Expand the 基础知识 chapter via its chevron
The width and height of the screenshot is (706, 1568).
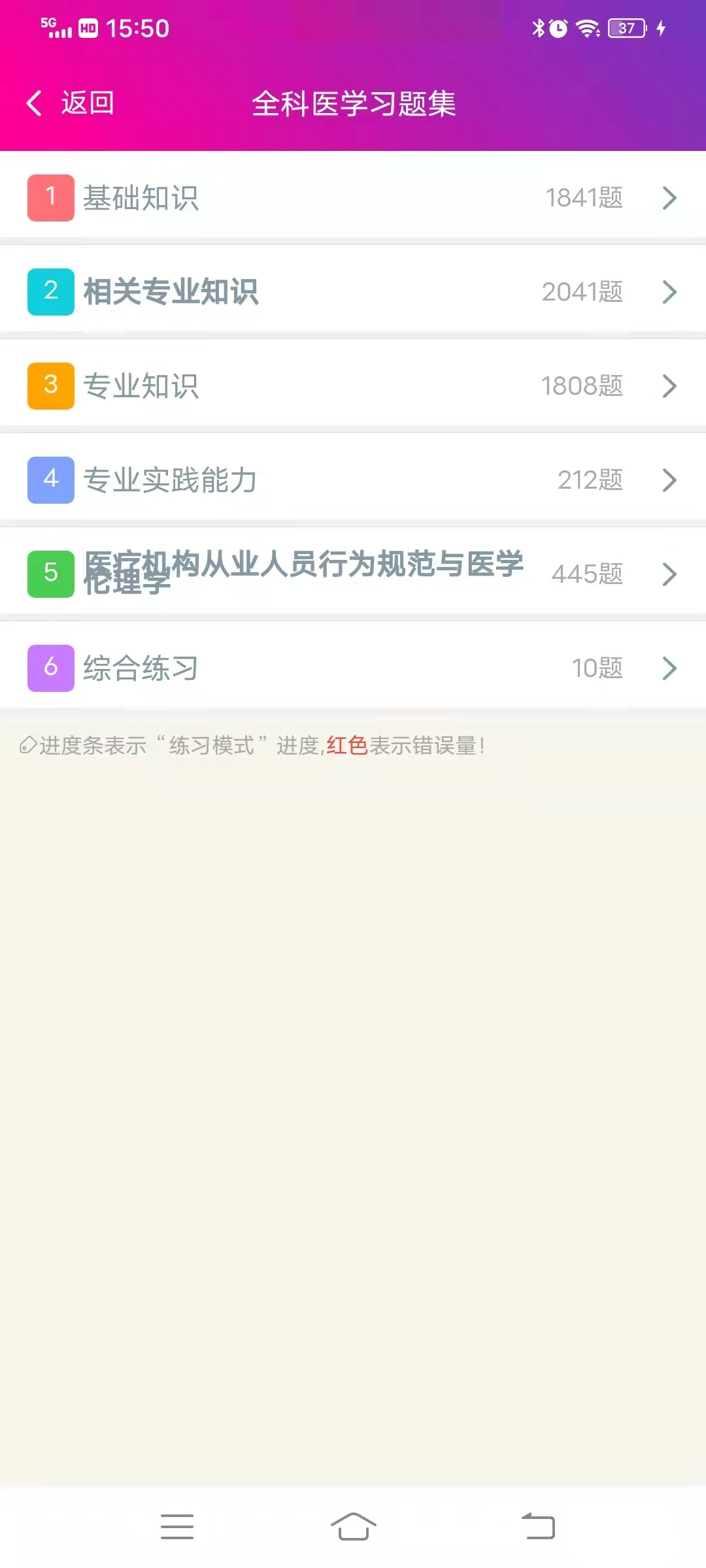coord(669,198)
